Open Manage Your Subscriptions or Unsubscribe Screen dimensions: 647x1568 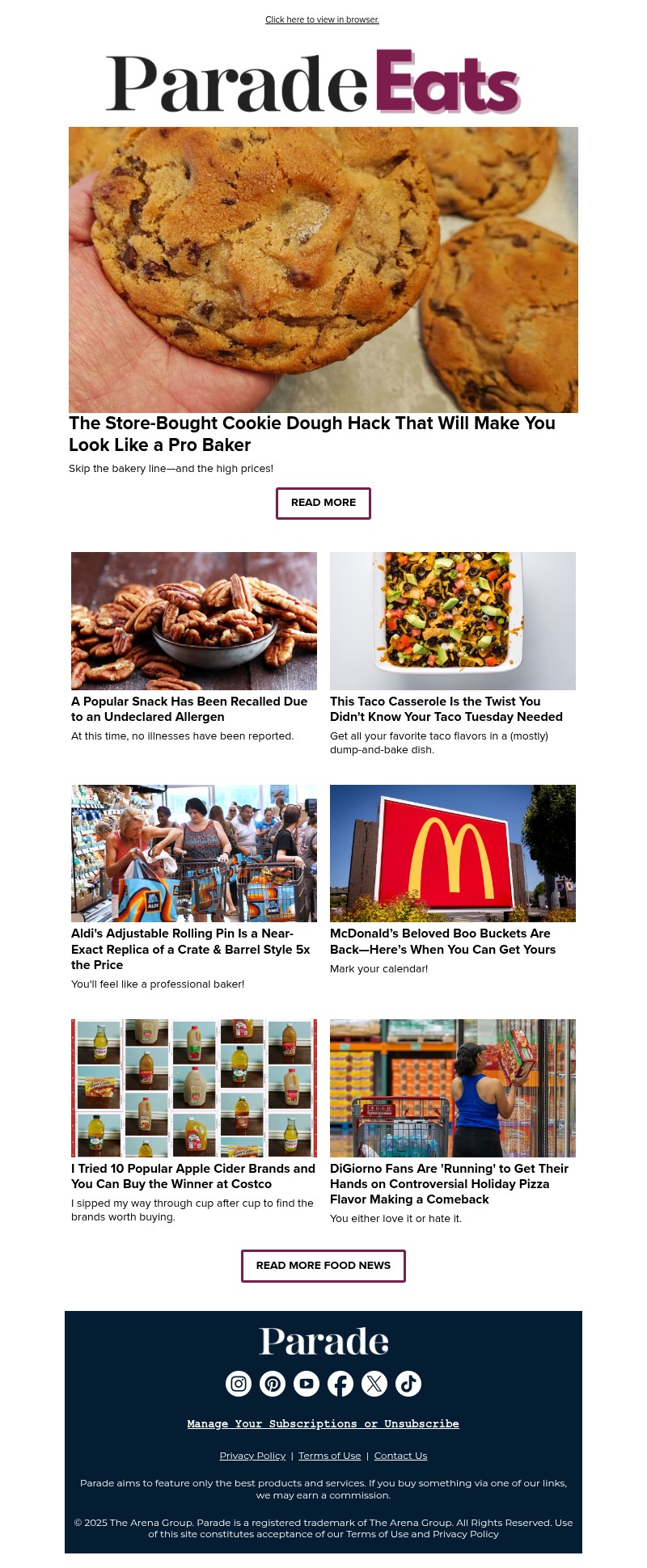[x=323, y=1424]
